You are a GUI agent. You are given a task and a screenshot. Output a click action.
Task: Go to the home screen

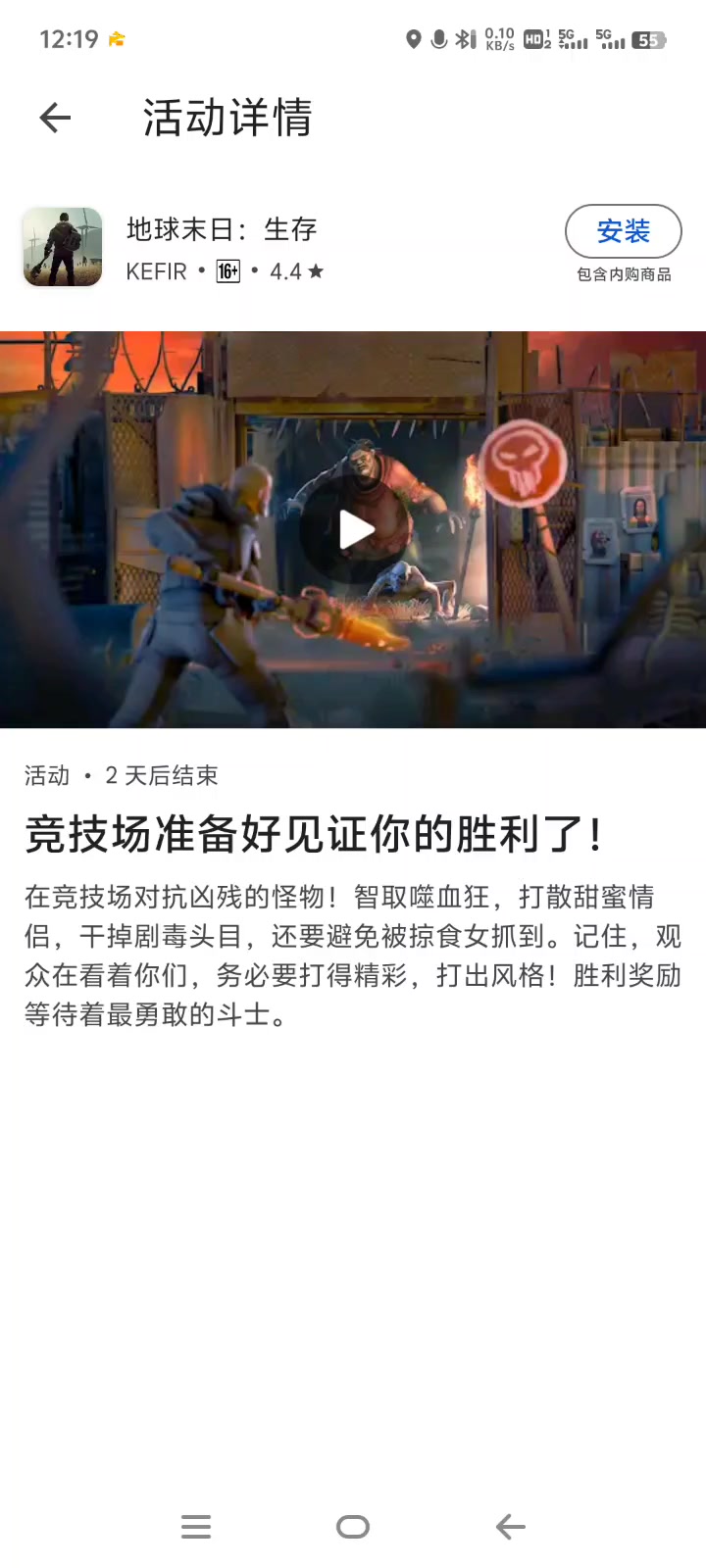[x=353, y=1526]
